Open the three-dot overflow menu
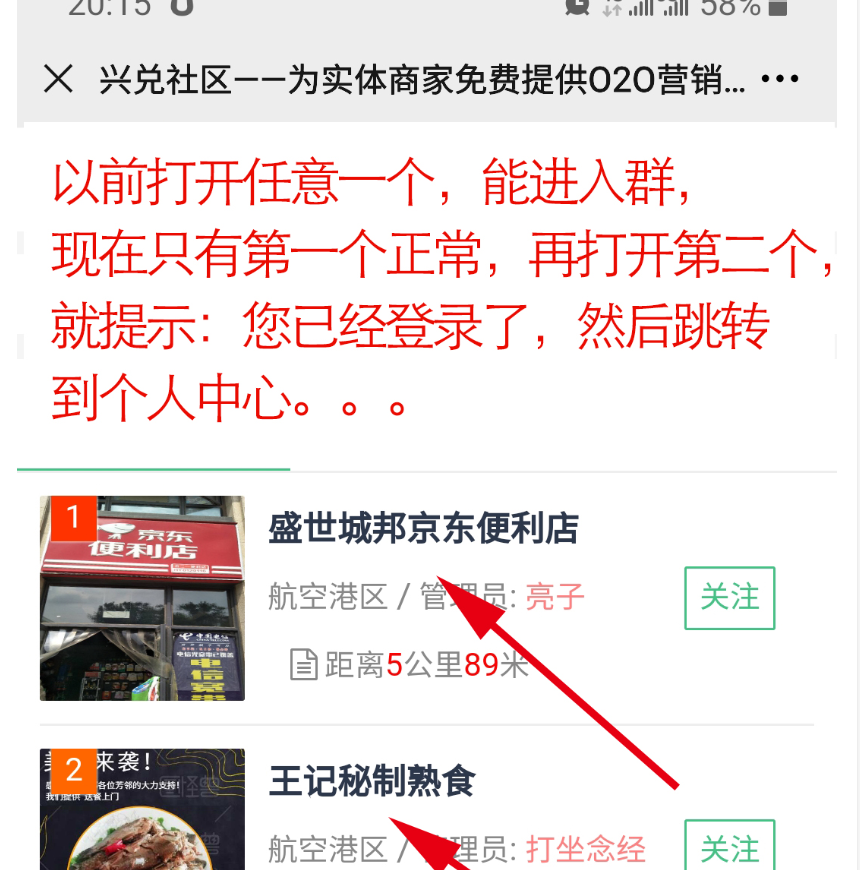The width and height of the screenshot is (860, 870). (780, 79)
